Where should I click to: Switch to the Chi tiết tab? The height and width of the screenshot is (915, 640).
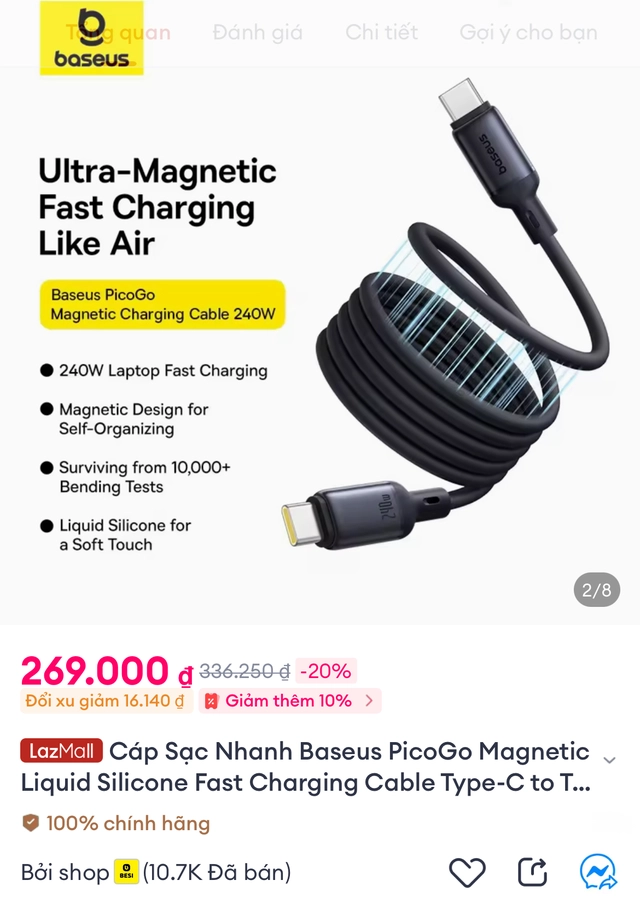click(x=381, y=32)
